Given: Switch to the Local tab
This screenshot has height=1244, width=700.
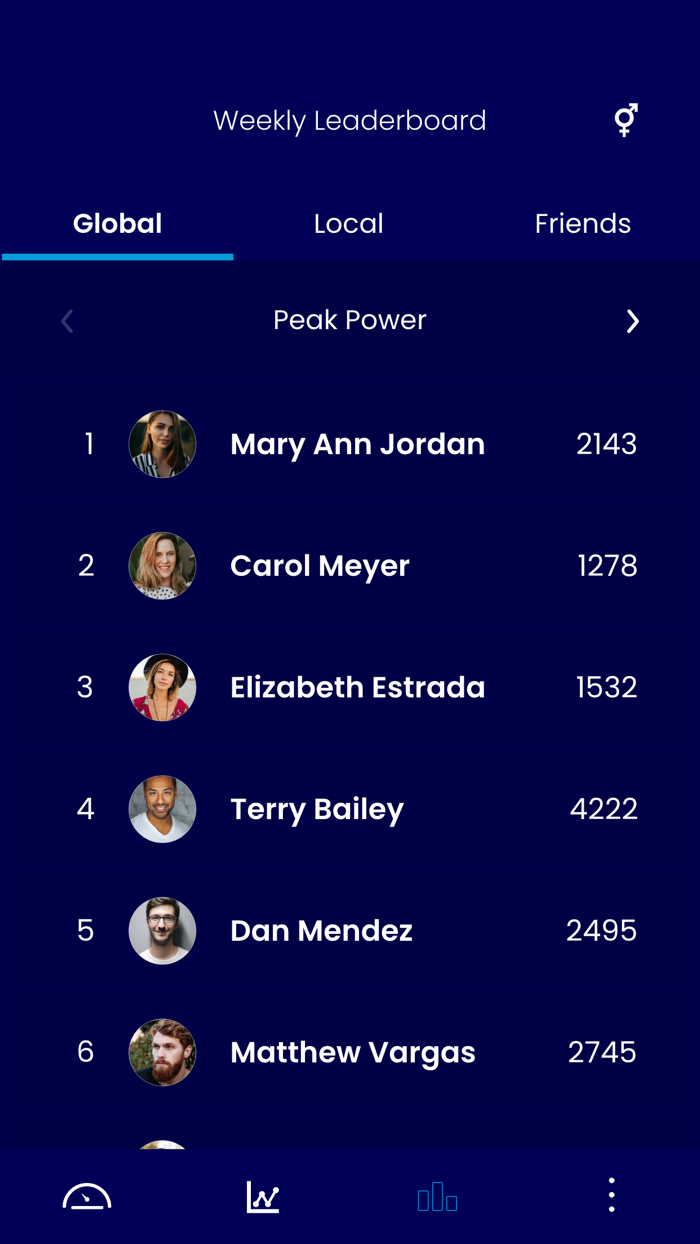Looking at the screenshot, I should (x=349, y=223).
